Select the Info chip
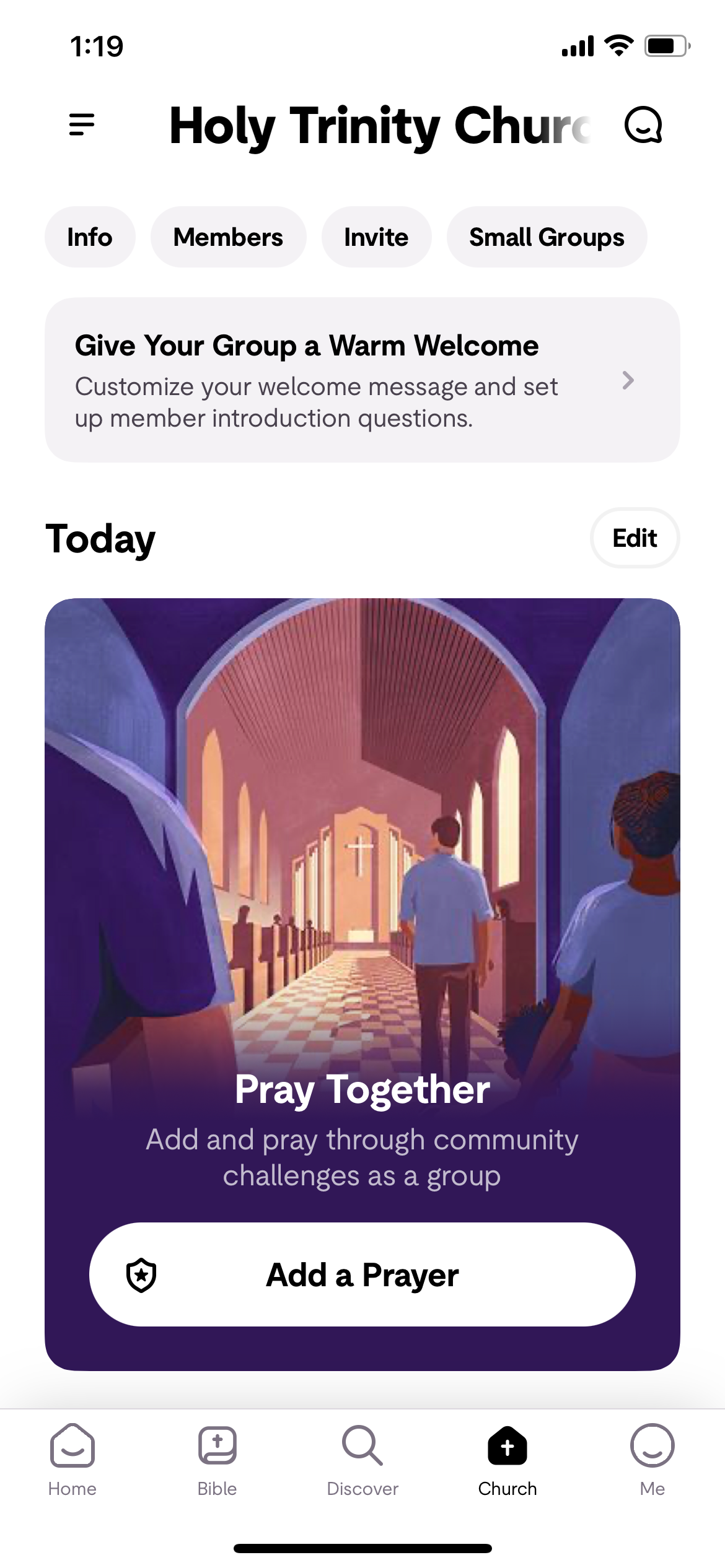Image resolution: width=725 pixels, height=1568 pixels. (90, 237)
